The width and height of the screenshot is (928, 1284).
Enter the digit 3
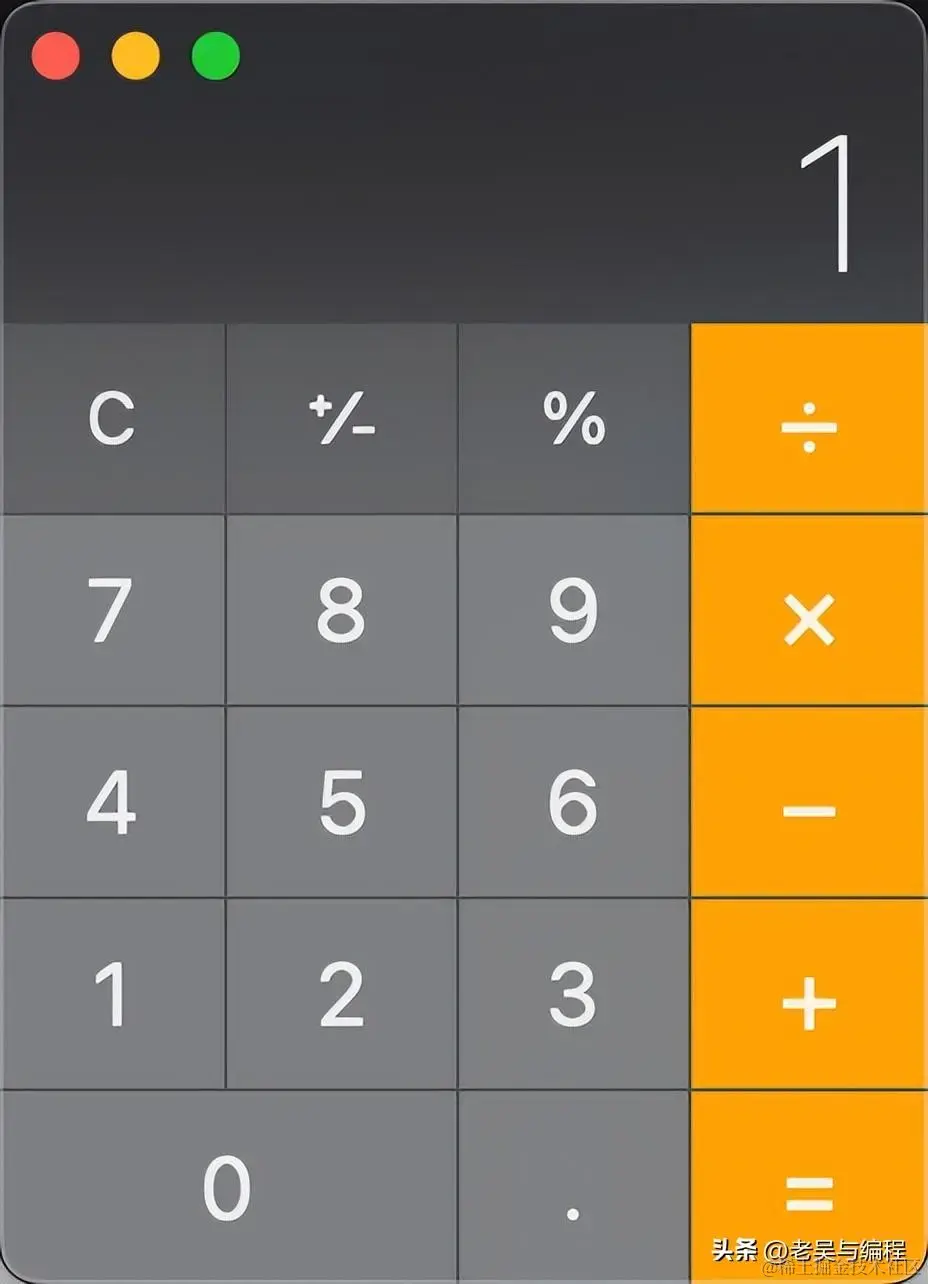tap(574, 994)
